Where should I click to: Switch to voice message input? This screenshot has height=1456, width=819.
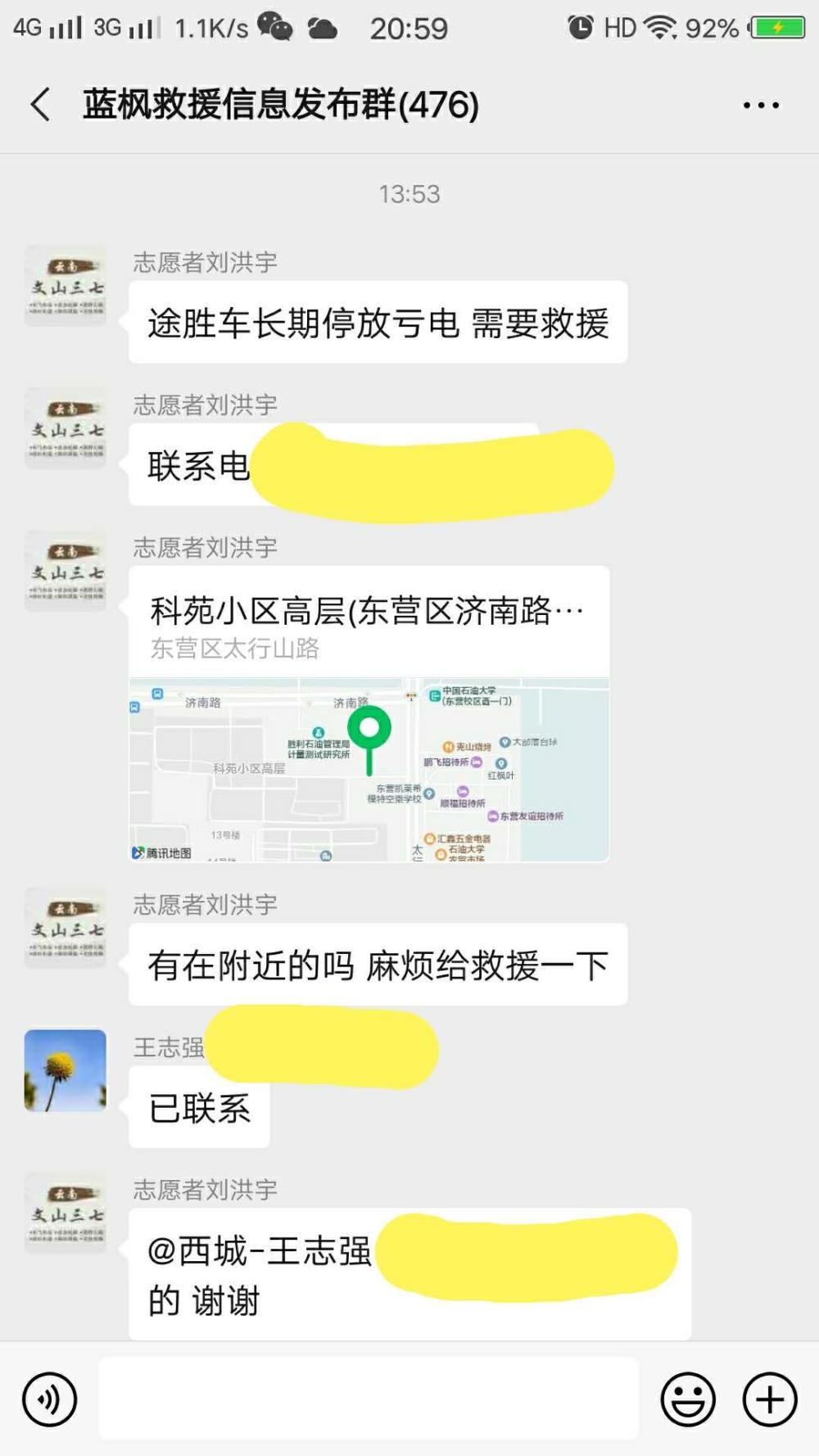click(x=50, y=1399)
